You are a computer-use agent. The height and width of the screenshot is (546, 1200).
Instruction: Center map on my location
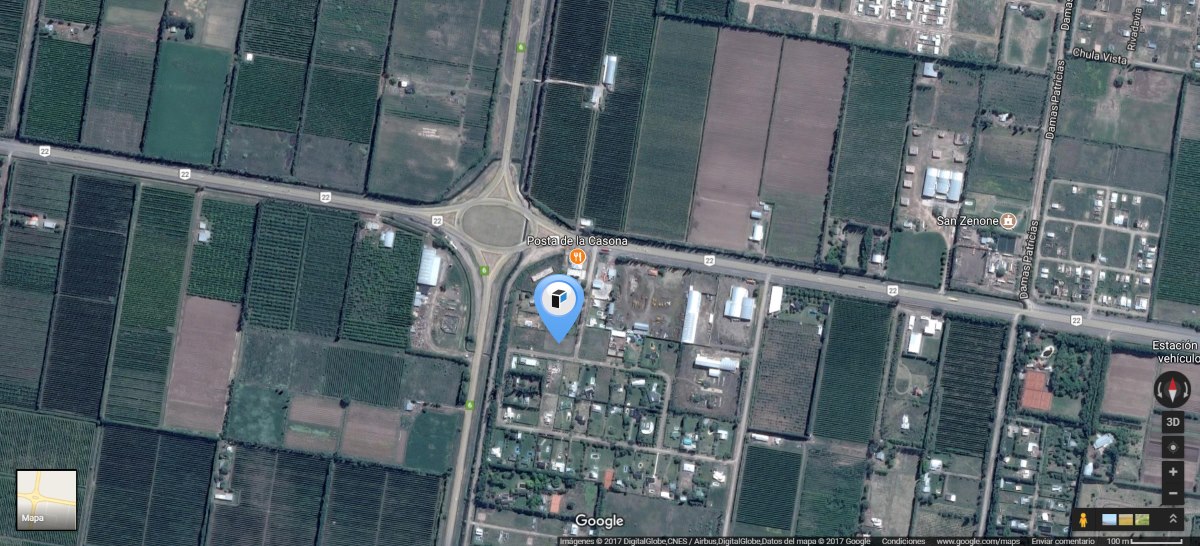point(1172,446)
